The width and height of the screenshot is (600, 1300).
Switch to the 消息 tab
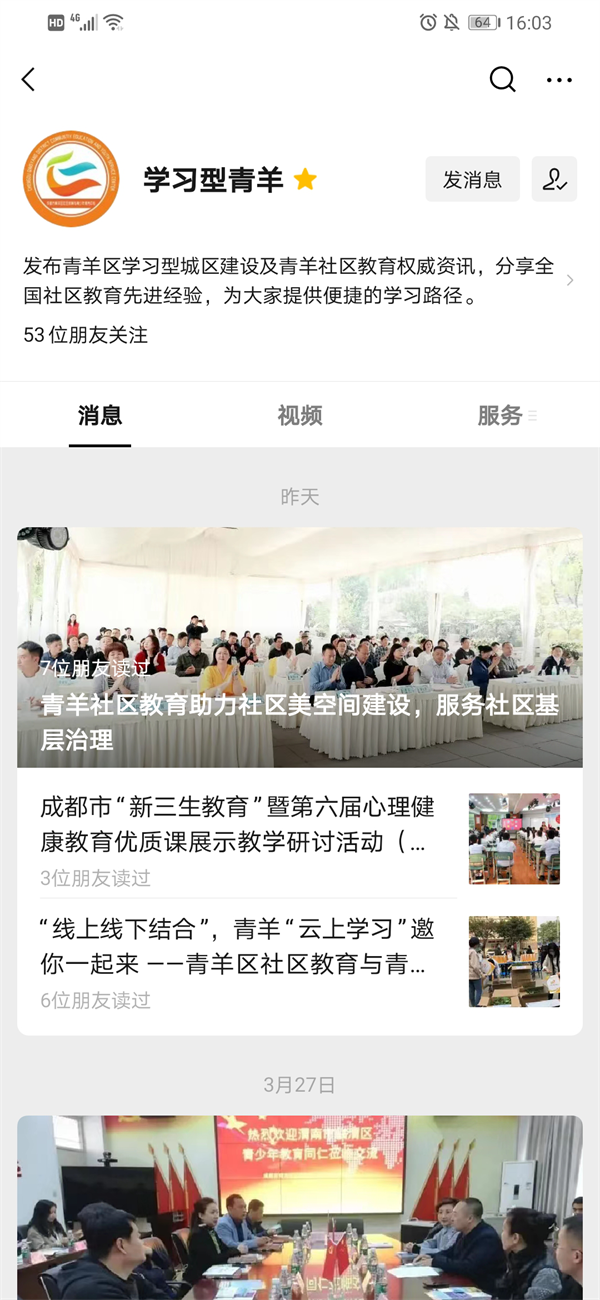pyautogui.click(x=100, y=416)
